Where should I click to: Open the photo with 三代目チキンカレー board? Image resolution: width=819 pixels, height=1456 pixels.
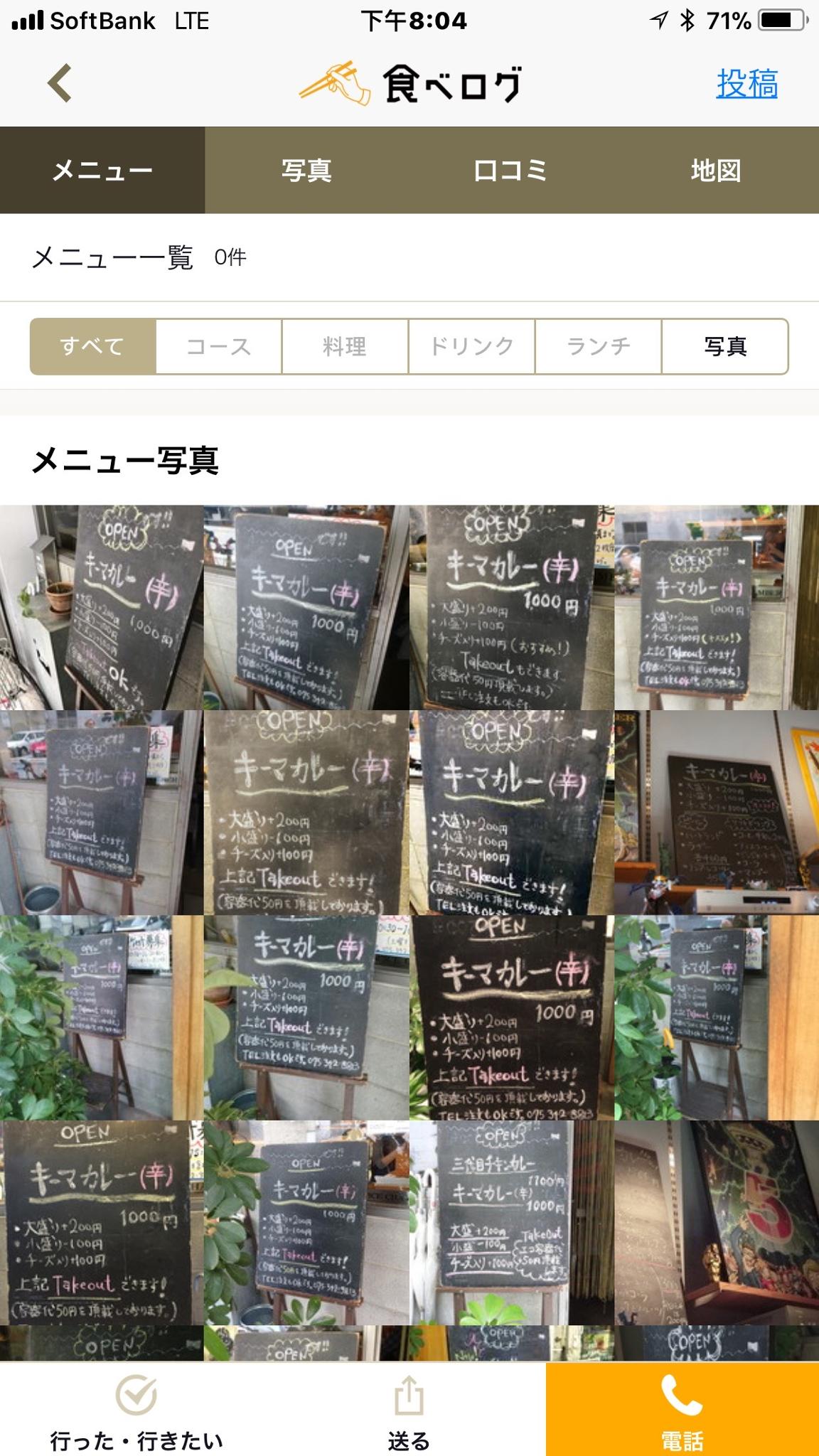click(x=511, y=1223)
